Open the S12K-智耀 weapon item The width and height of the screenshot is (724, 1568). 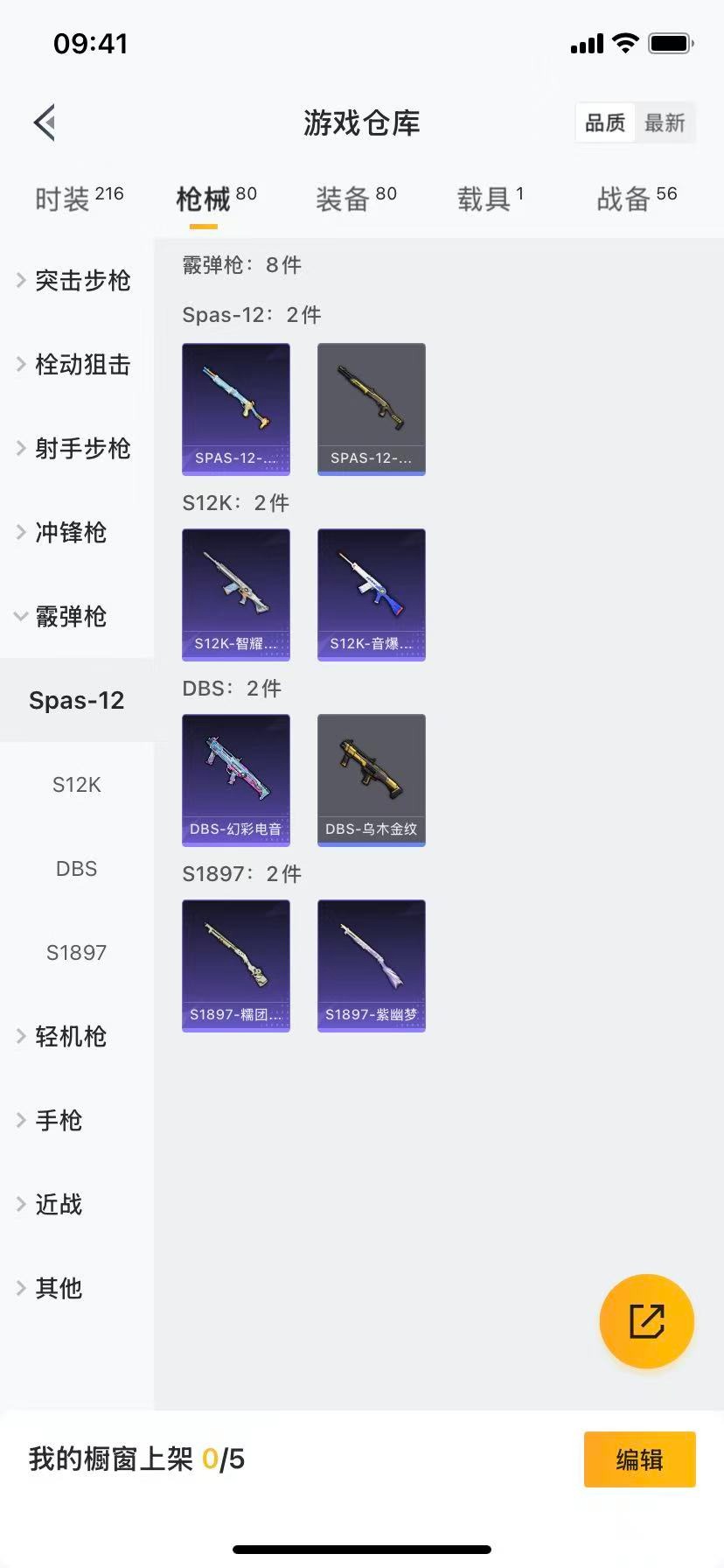pyautogui.click(x=235, y=594)
